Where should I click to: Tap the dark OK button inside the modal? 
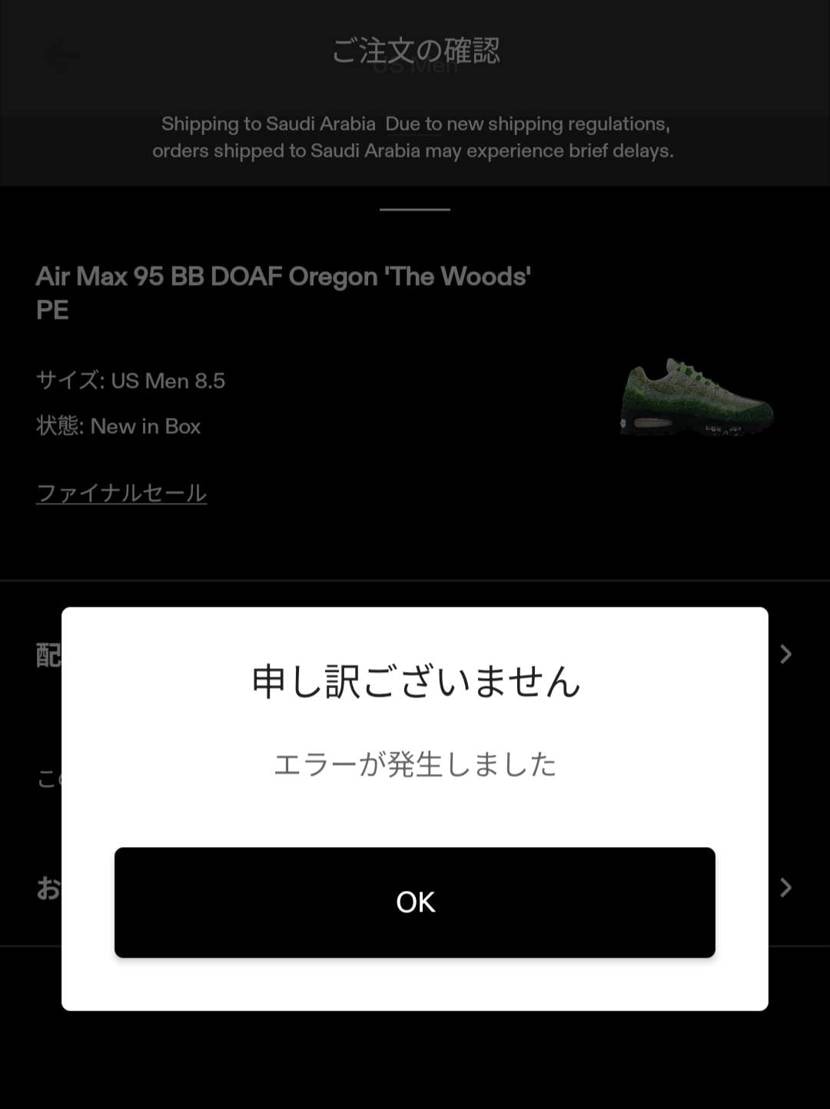415,902
